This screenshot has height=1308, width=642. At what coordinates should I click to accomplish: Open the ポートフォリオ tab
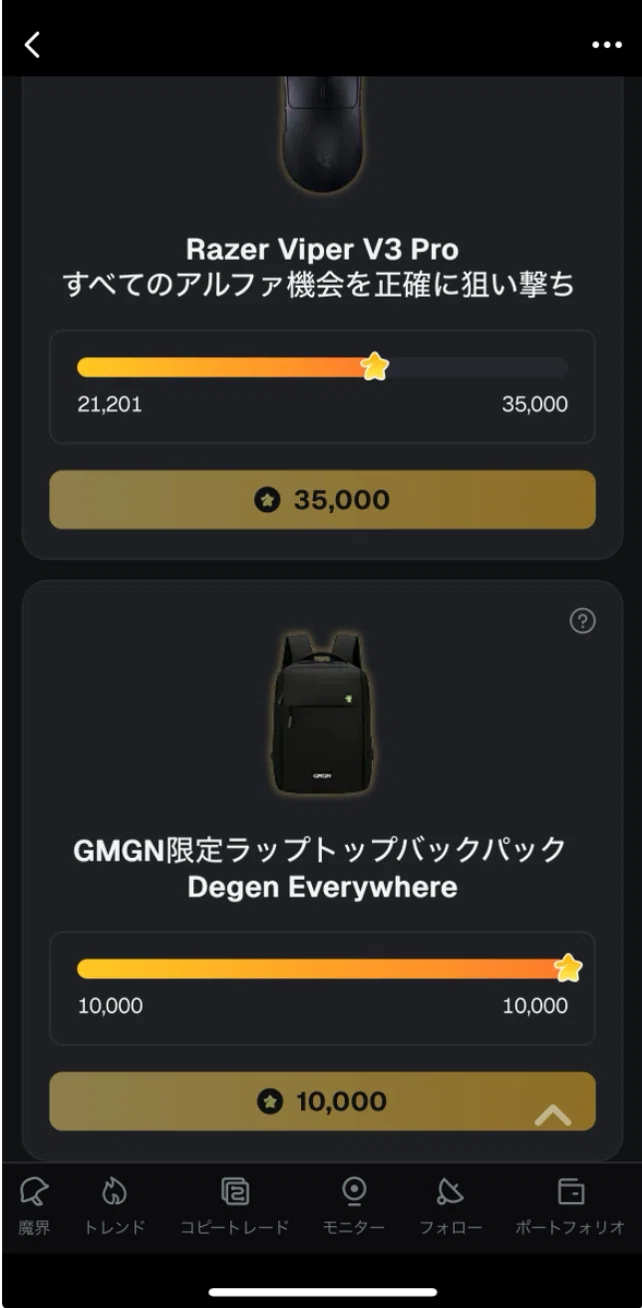[x=570, y=1207]
